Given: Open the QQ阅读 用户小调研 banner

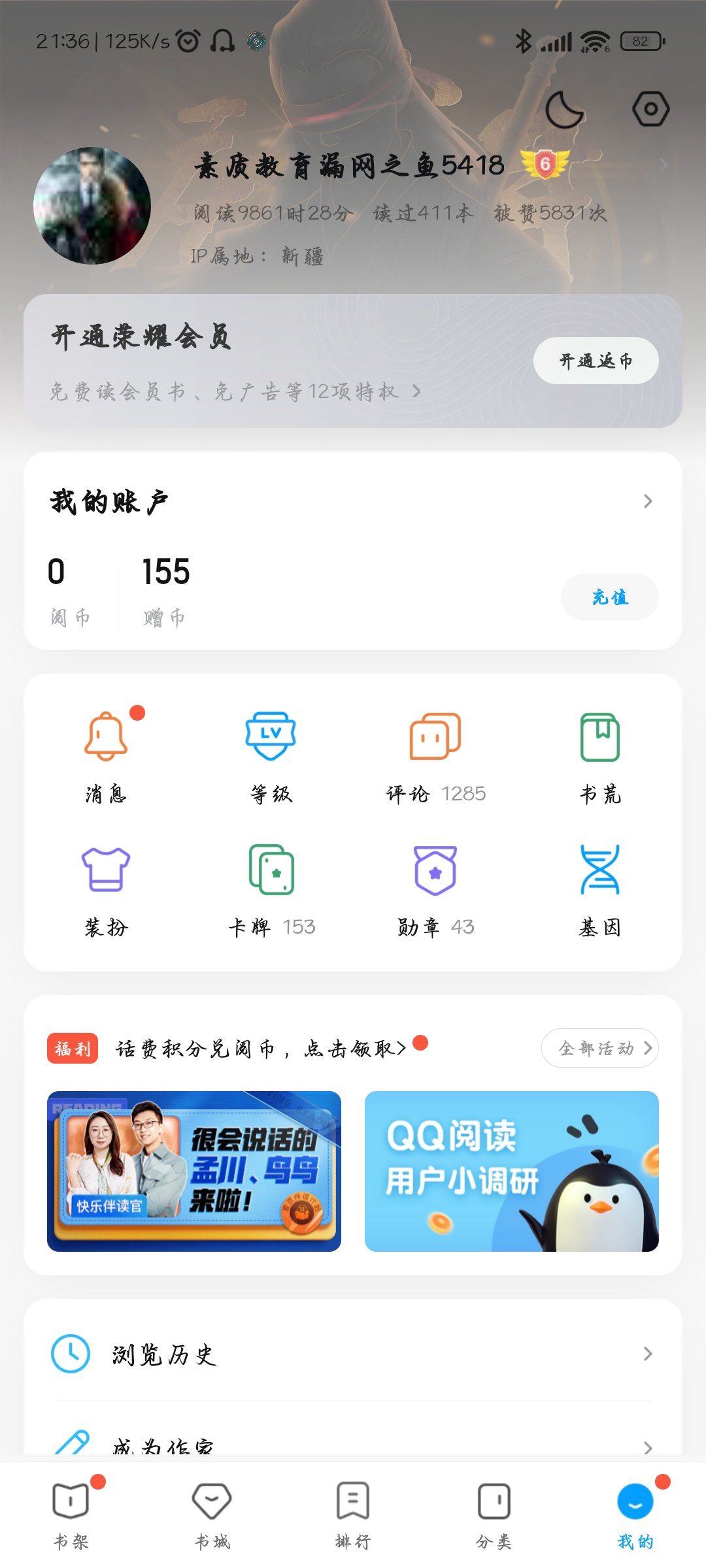Looking at the screenshot, I should click(511, 1171).
